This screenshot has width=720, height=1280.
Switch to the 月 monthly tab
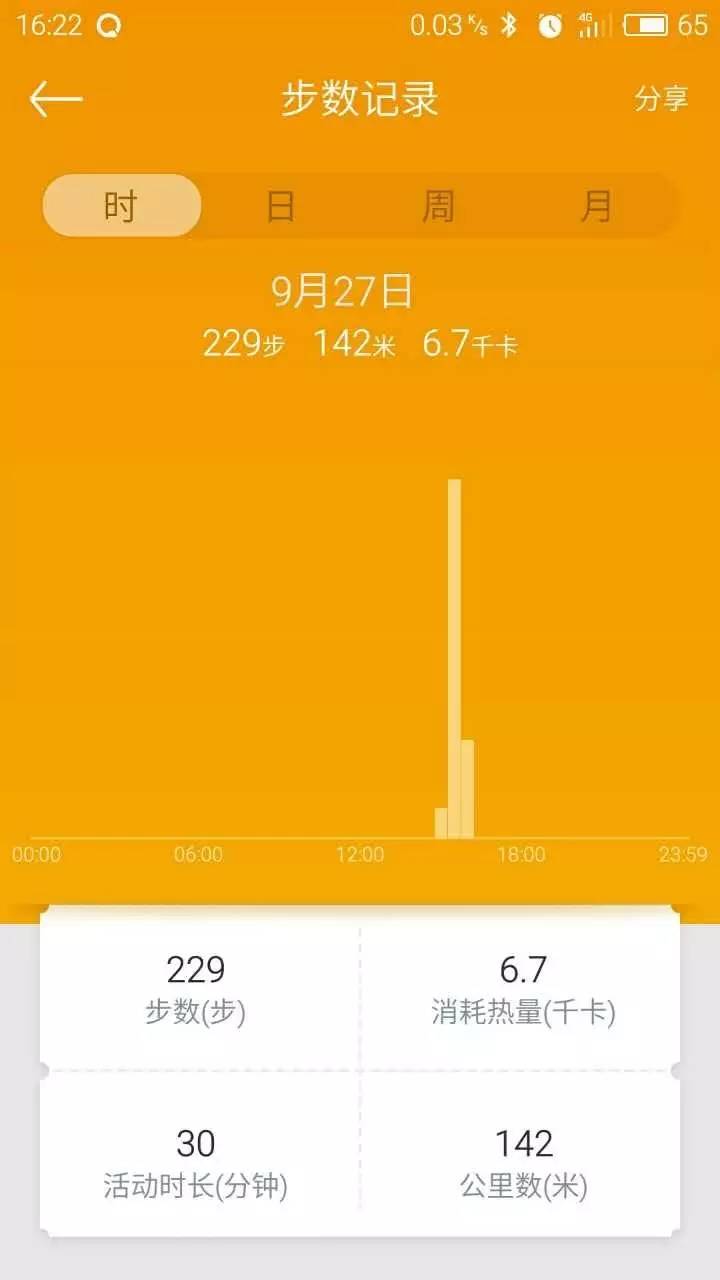tap(597, 206)
